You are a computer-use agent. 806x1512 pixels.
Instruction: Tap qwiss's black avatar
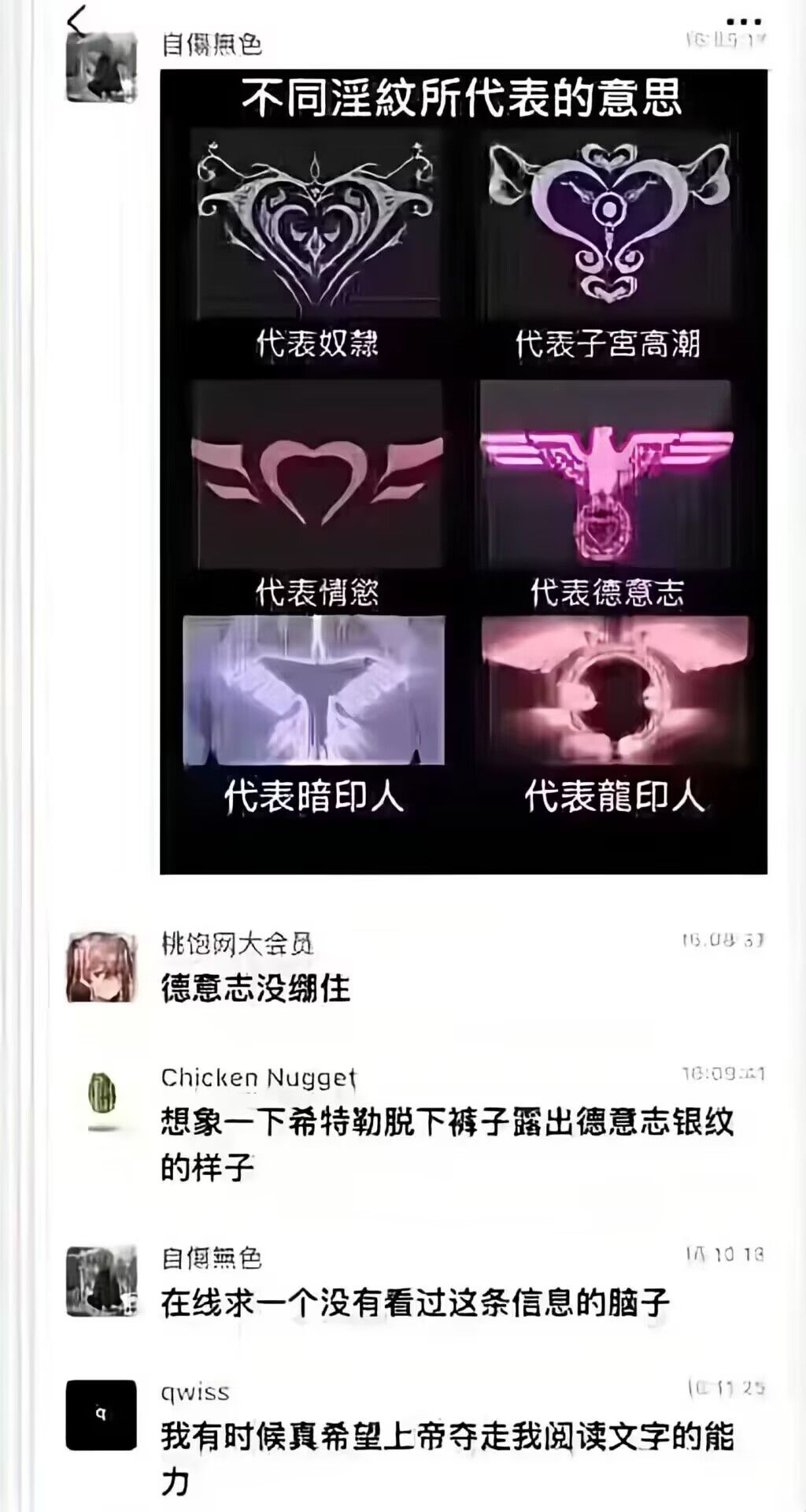101,1415
